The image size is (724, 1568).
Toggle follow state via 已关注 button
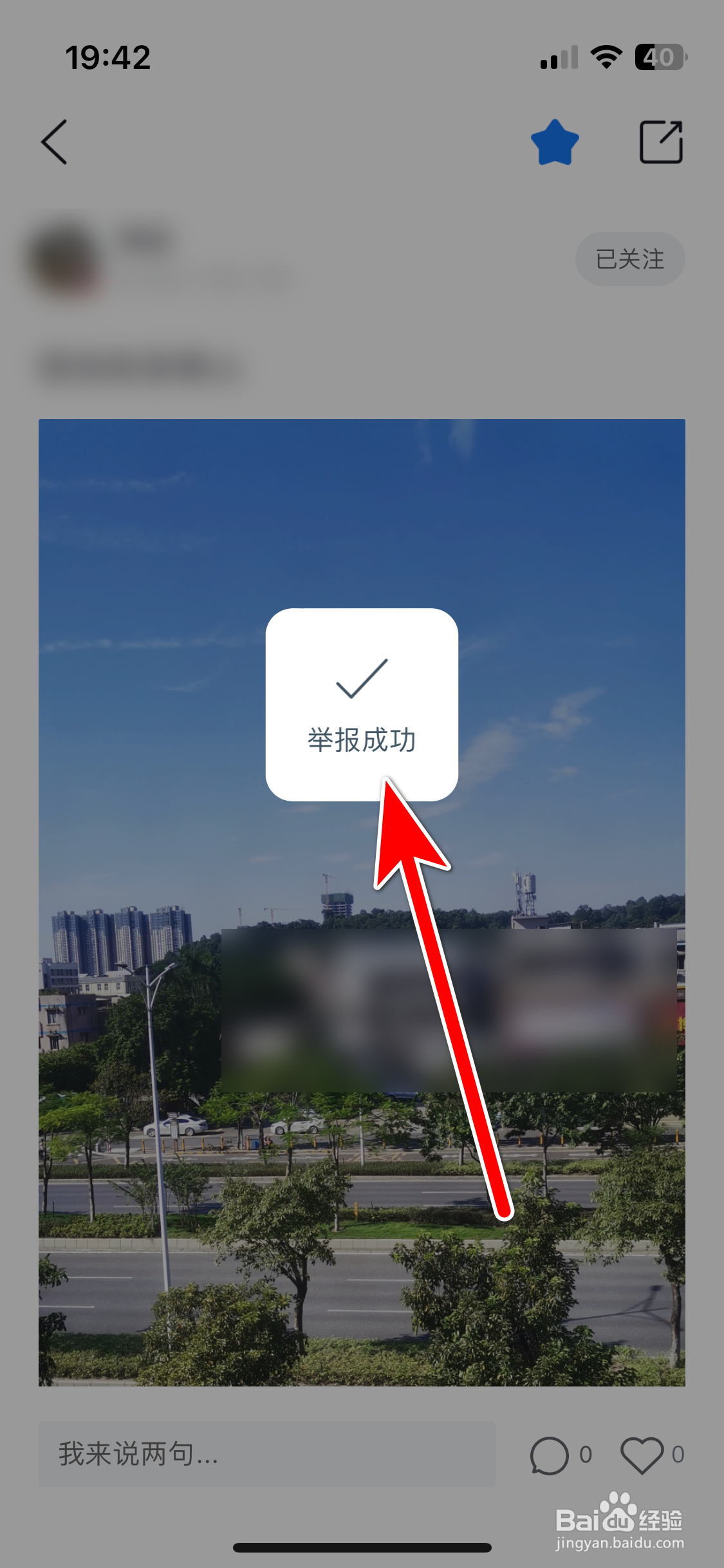pyautogui.click(x=629, y=258)
